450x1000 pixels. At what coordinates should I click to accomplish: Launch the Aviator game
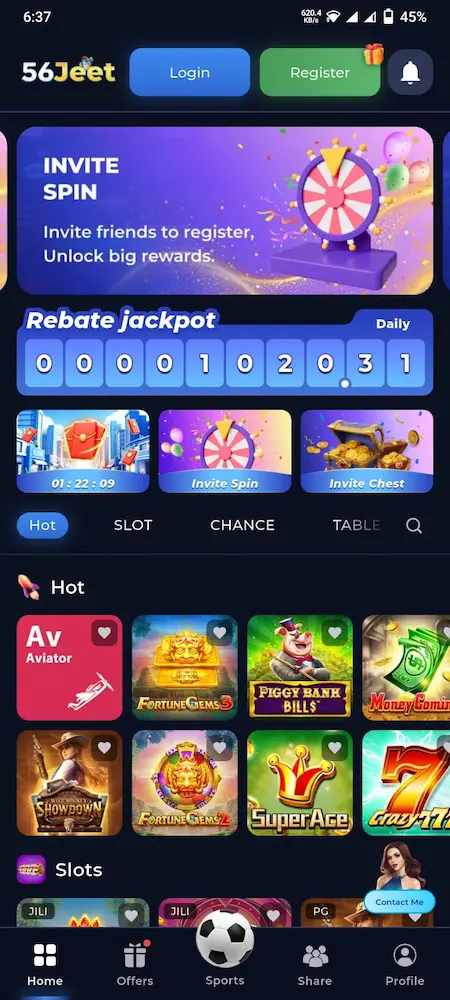(69, 668)
